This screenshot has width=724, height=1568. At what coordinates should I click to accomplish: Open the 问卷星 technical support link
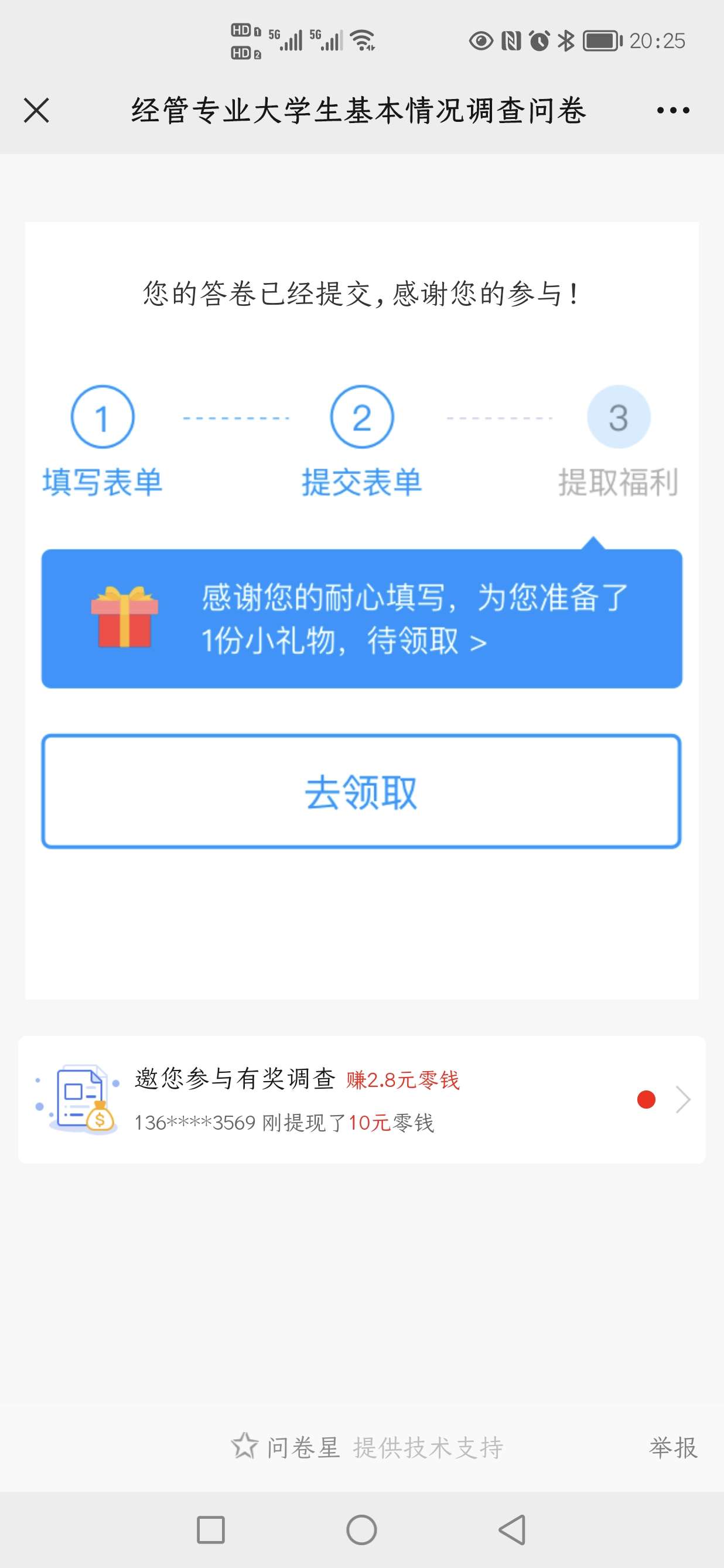tap(367, 1447)
